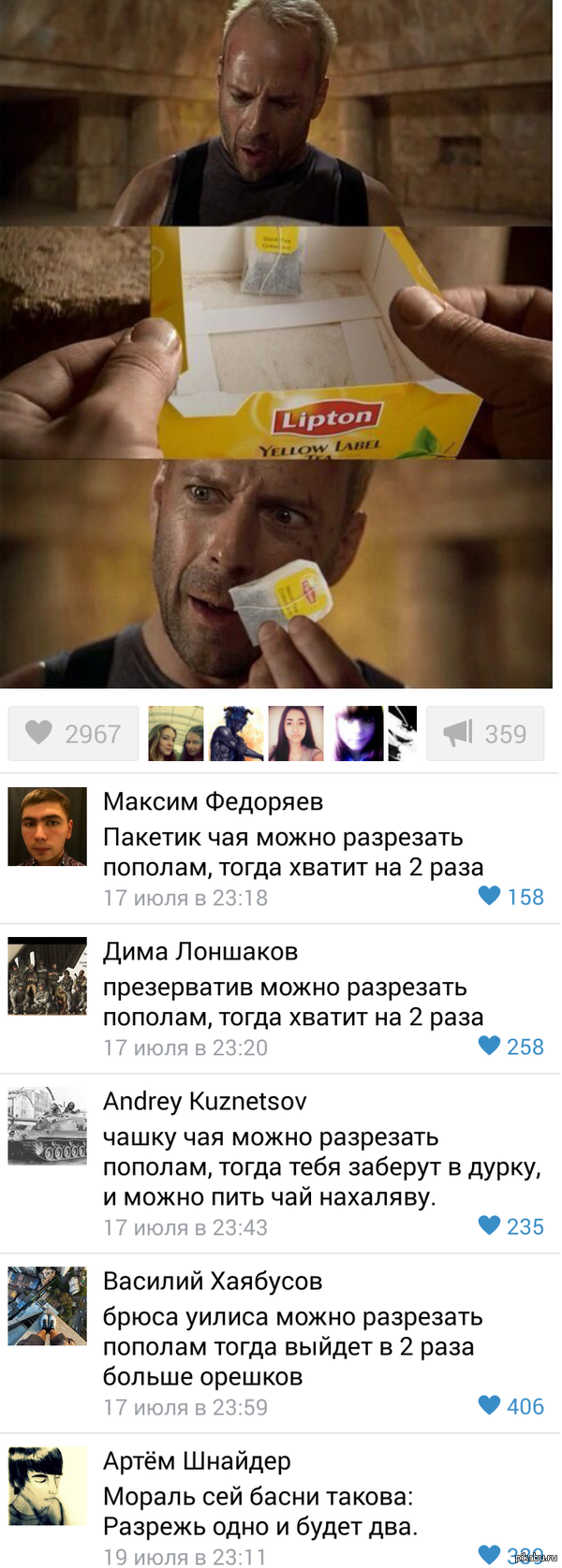Open Василий Хаябусов's profile avatar
The image size is (562, 1568).
click(47, 1306)
